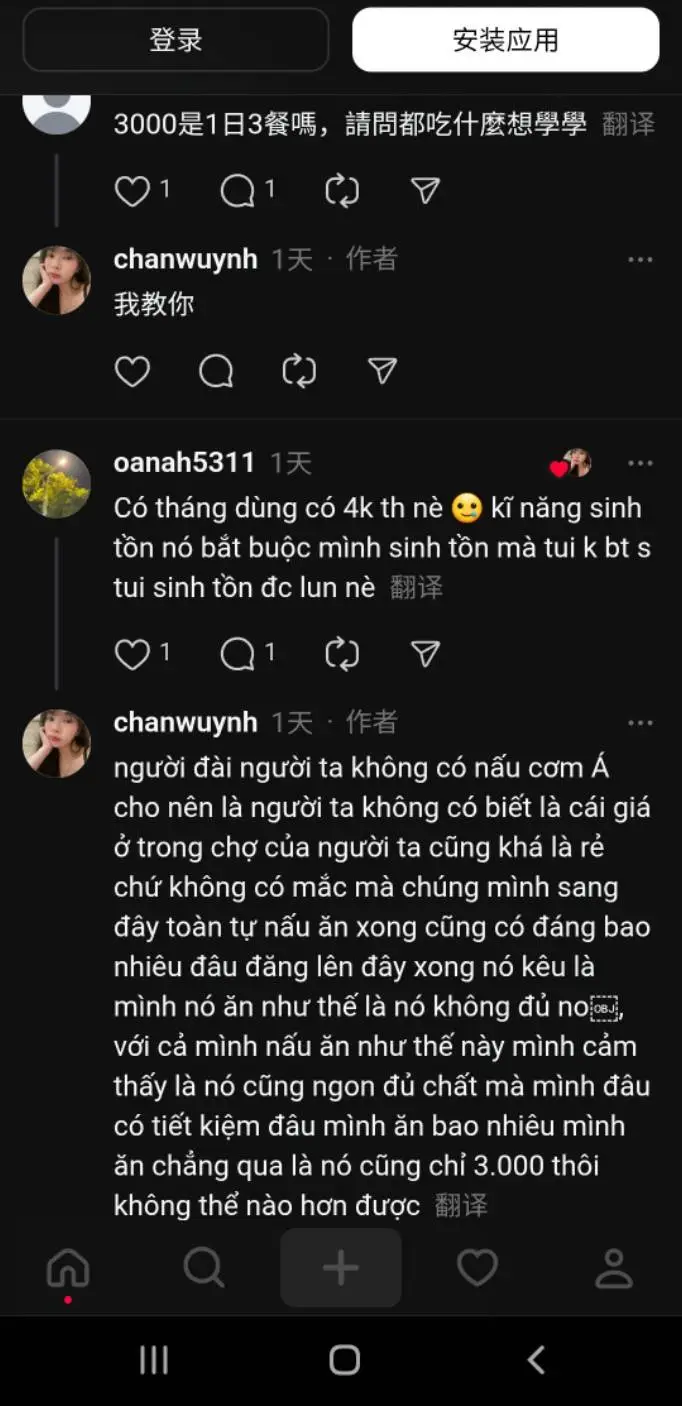Tap the 安装应用 install app button
This screenshot has width=682, height=1406.
pyautogui.click(x=505, y=40)
